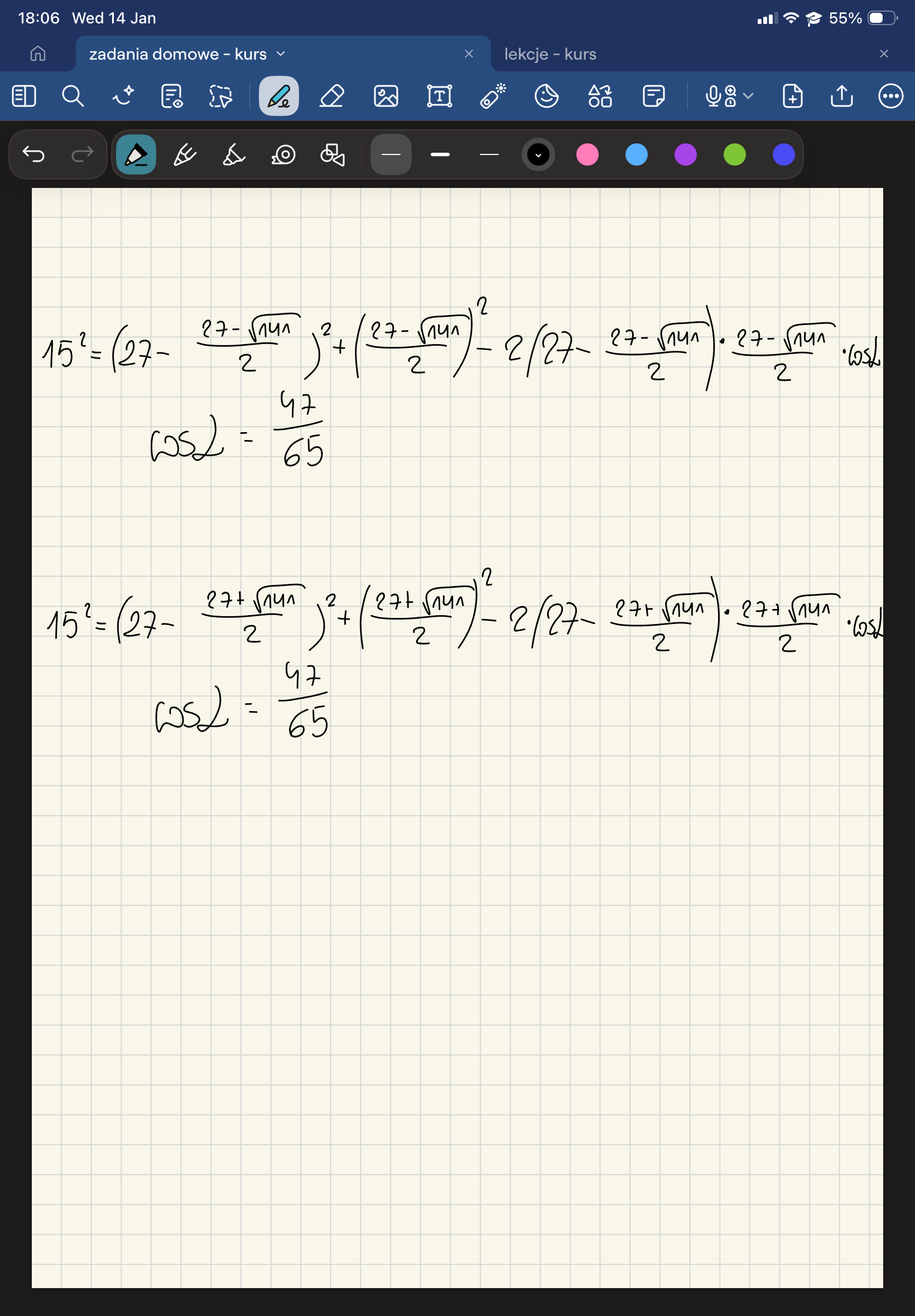The image size is (915, 1316).
Task: Undo the last stroke
Action: click(34, 154)
